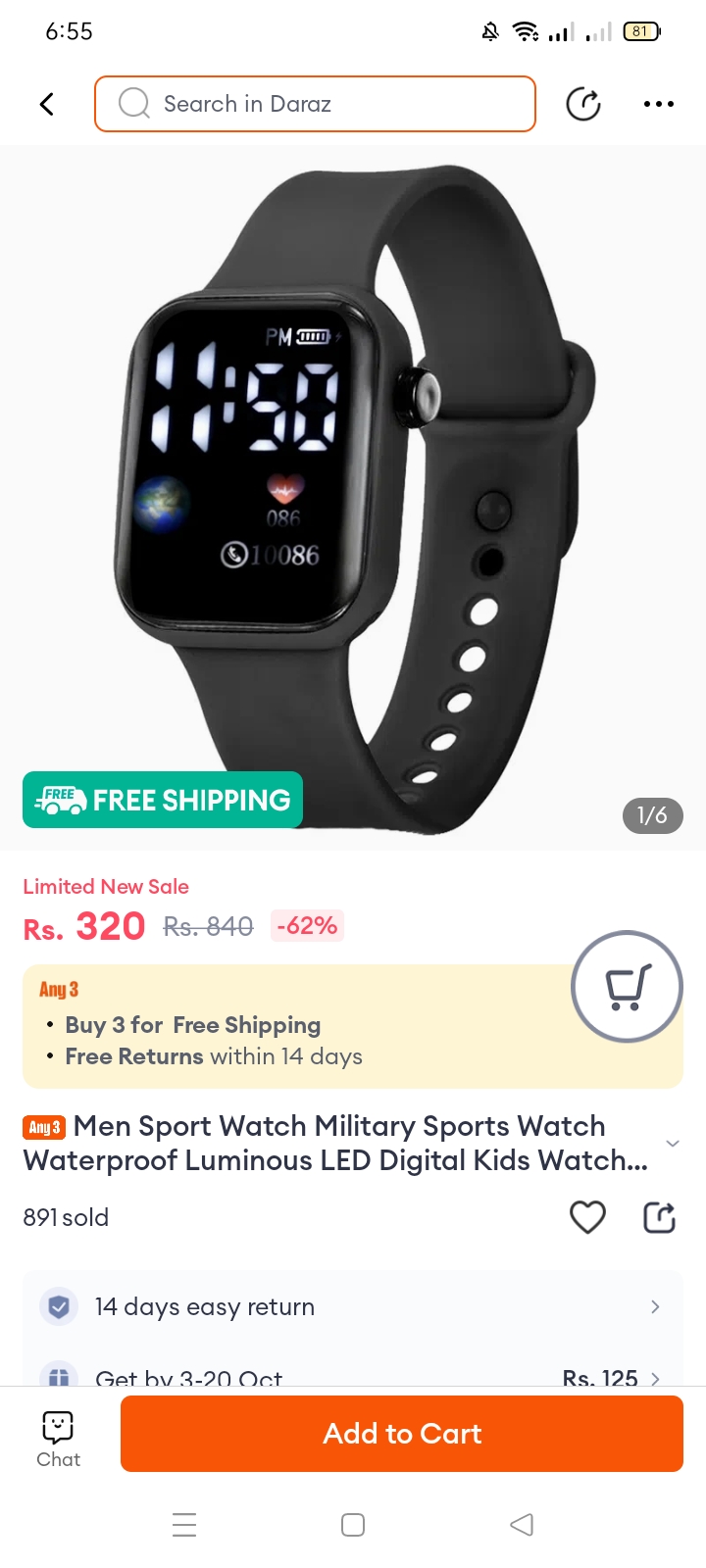
Task: Open the three-dot overflow menu
Action: (x=658, y=104)
